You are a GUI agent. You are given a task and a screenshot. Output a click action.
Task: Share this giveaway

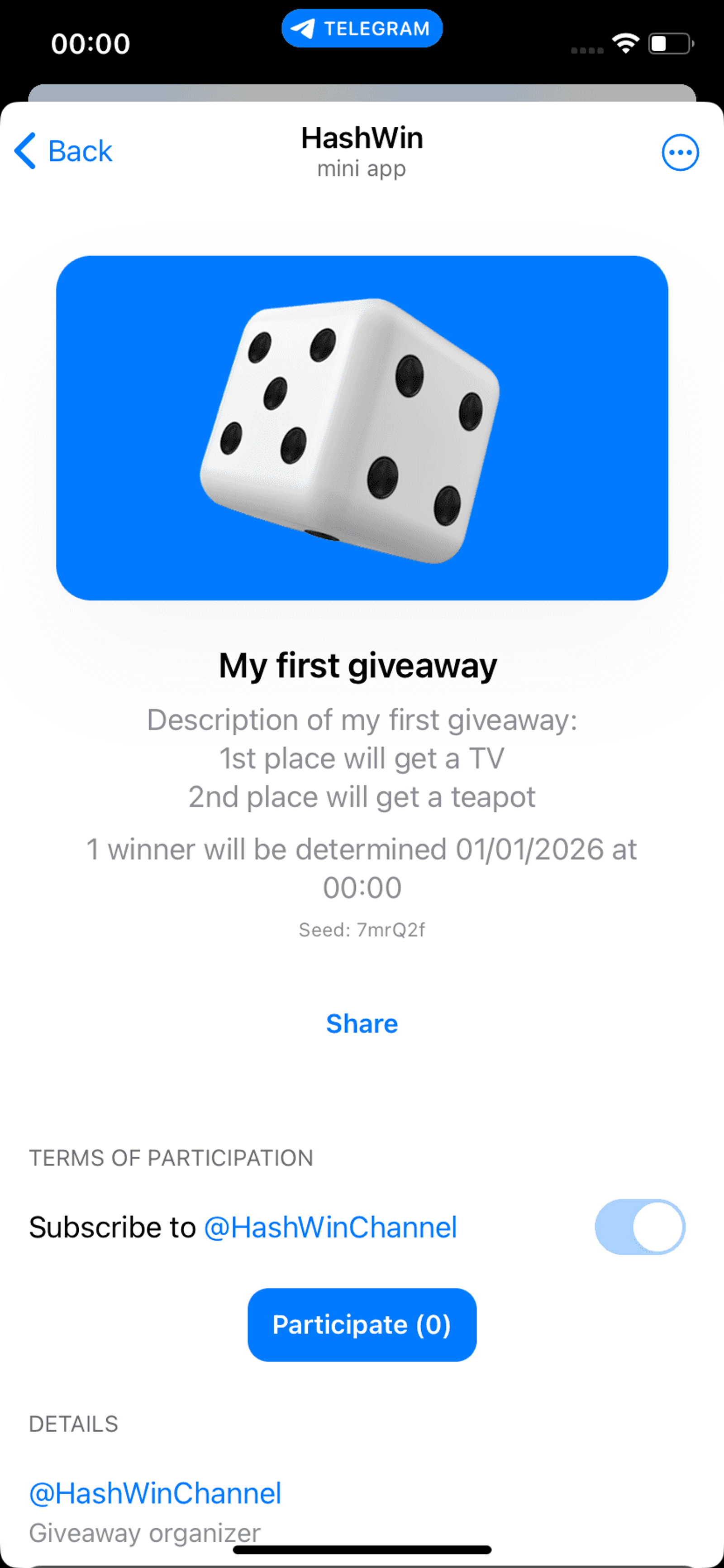click(x=362, y=1024)
